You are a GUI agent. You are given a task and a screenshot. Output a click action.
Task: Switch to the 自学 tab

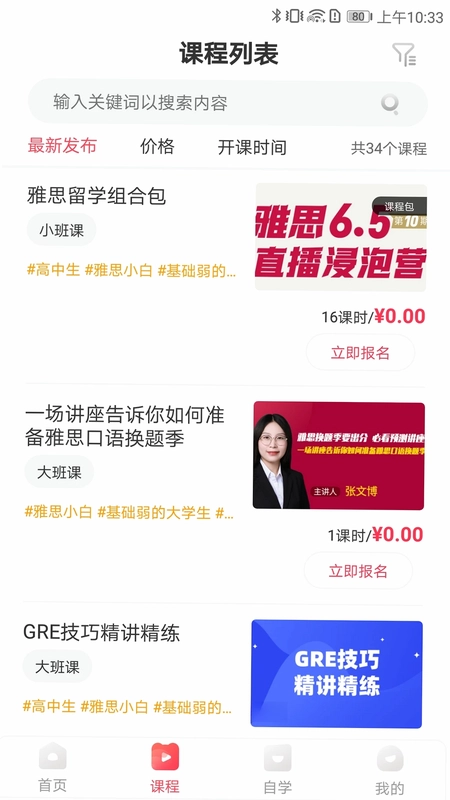tap(278, 768)
